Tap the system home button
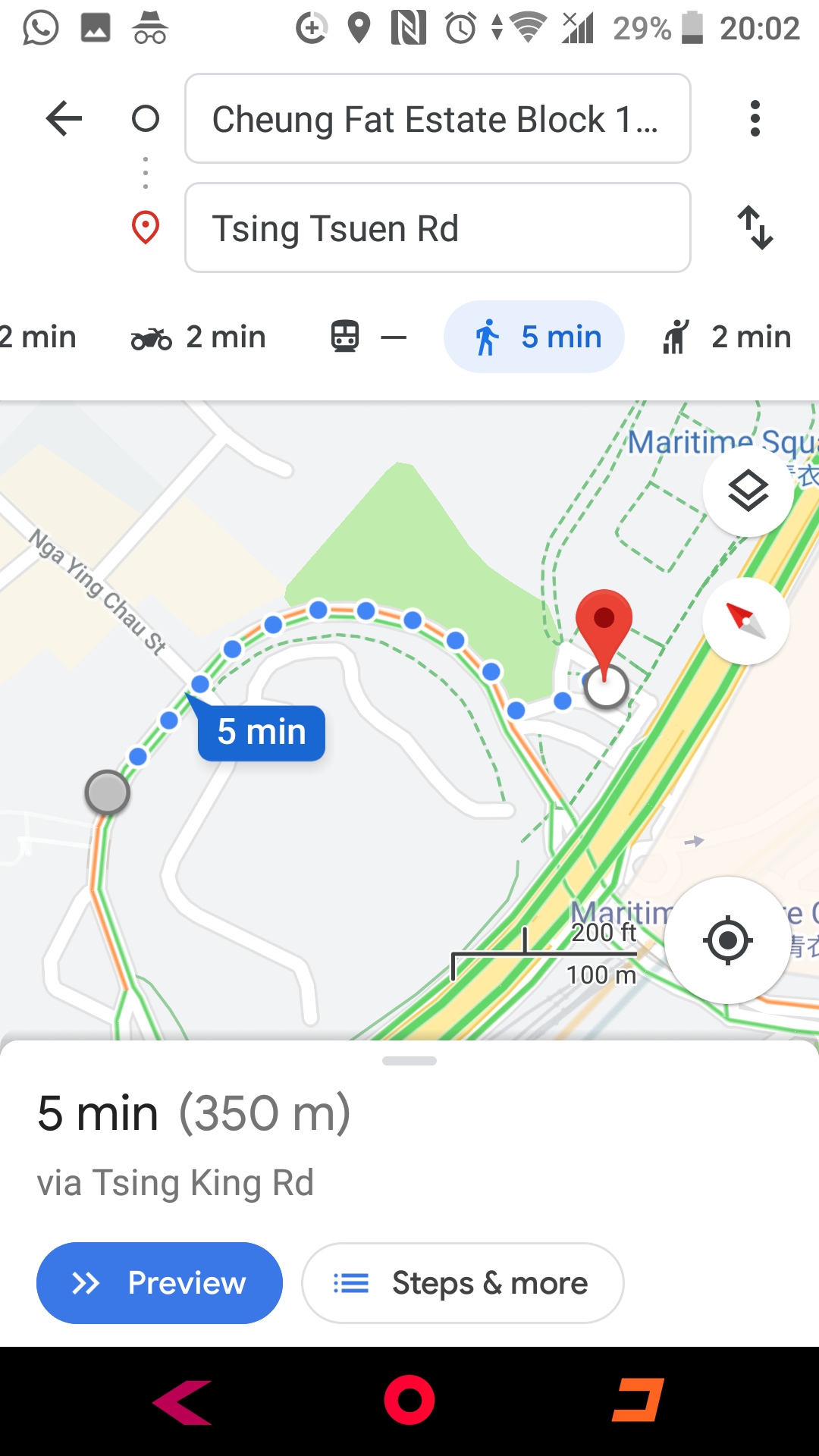 409,1400
